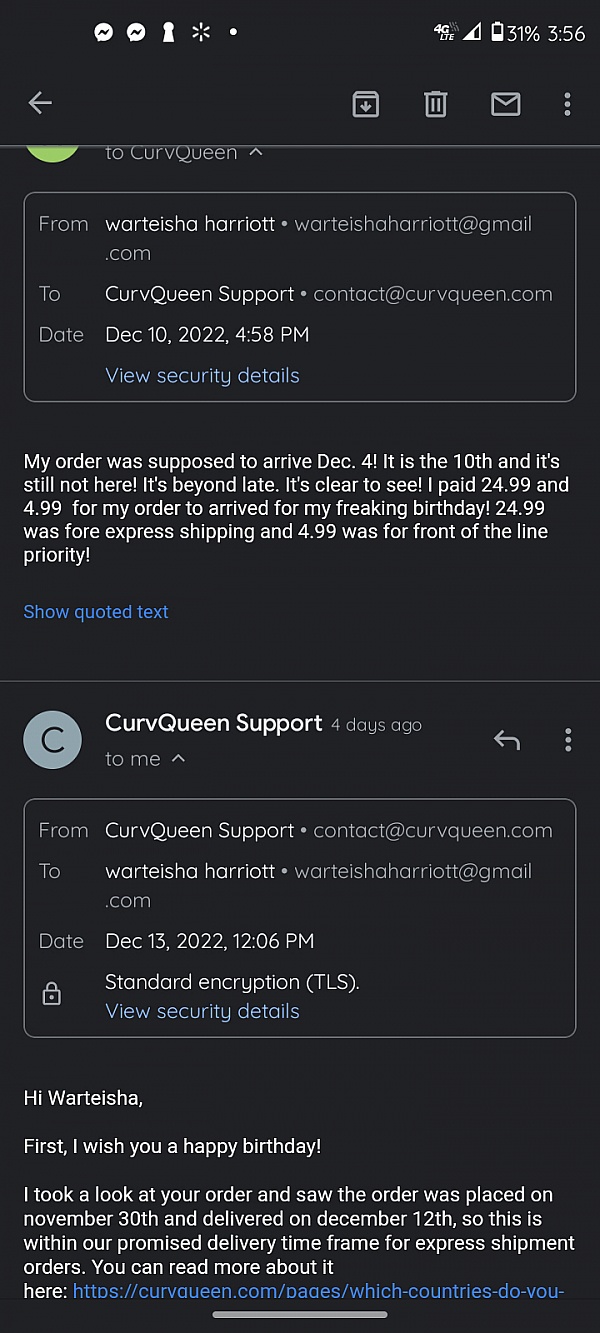Open more options for CurvQueen Support message
This screenshot has width=600, height=1333.
[x=567, y=740]
